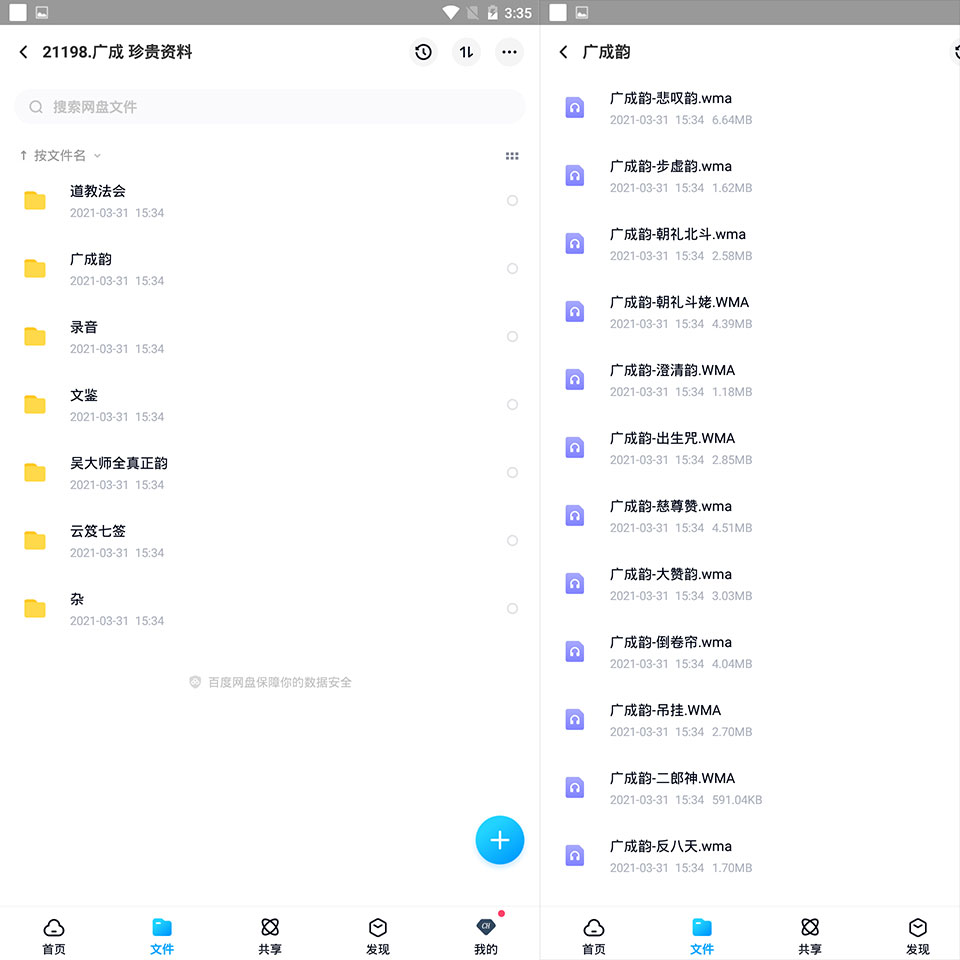Play 广成韵-悲叹韵.wma audio file

750,108
